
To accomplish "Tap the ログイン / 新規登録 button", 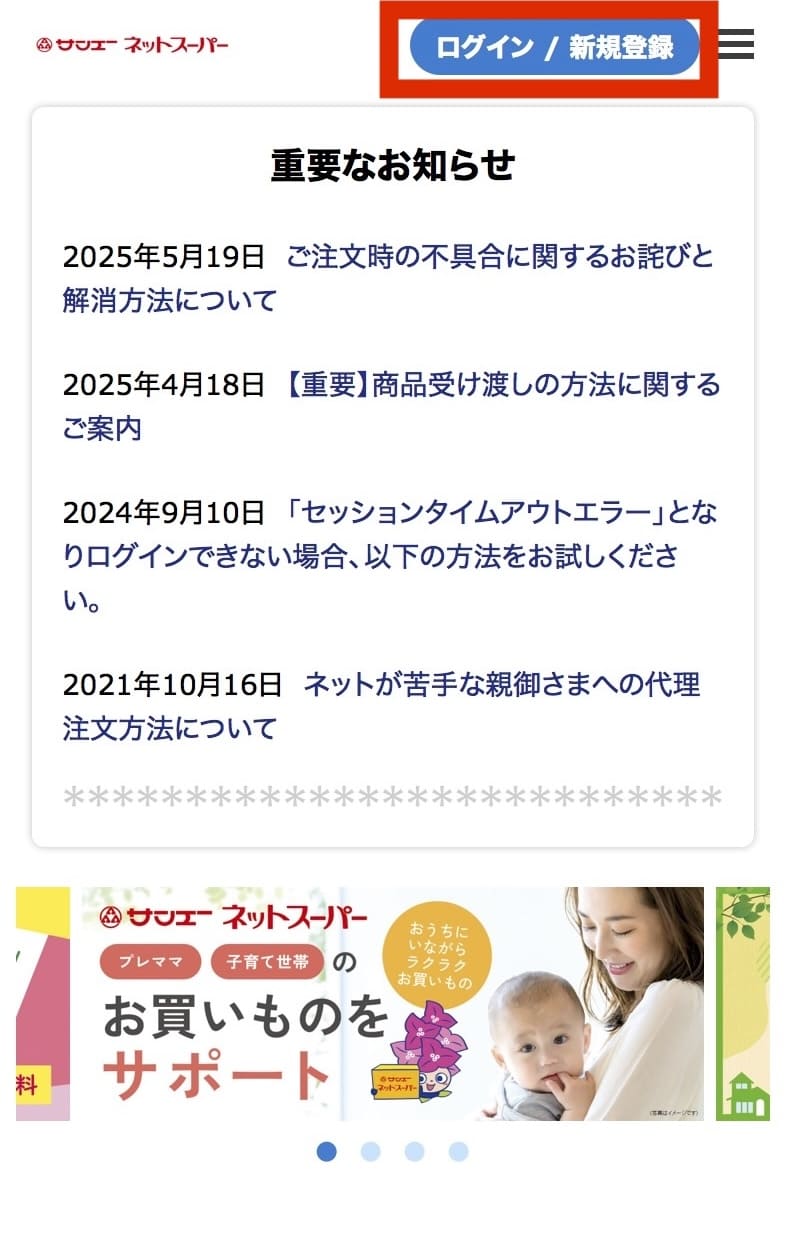I will (x=553, y=47).
